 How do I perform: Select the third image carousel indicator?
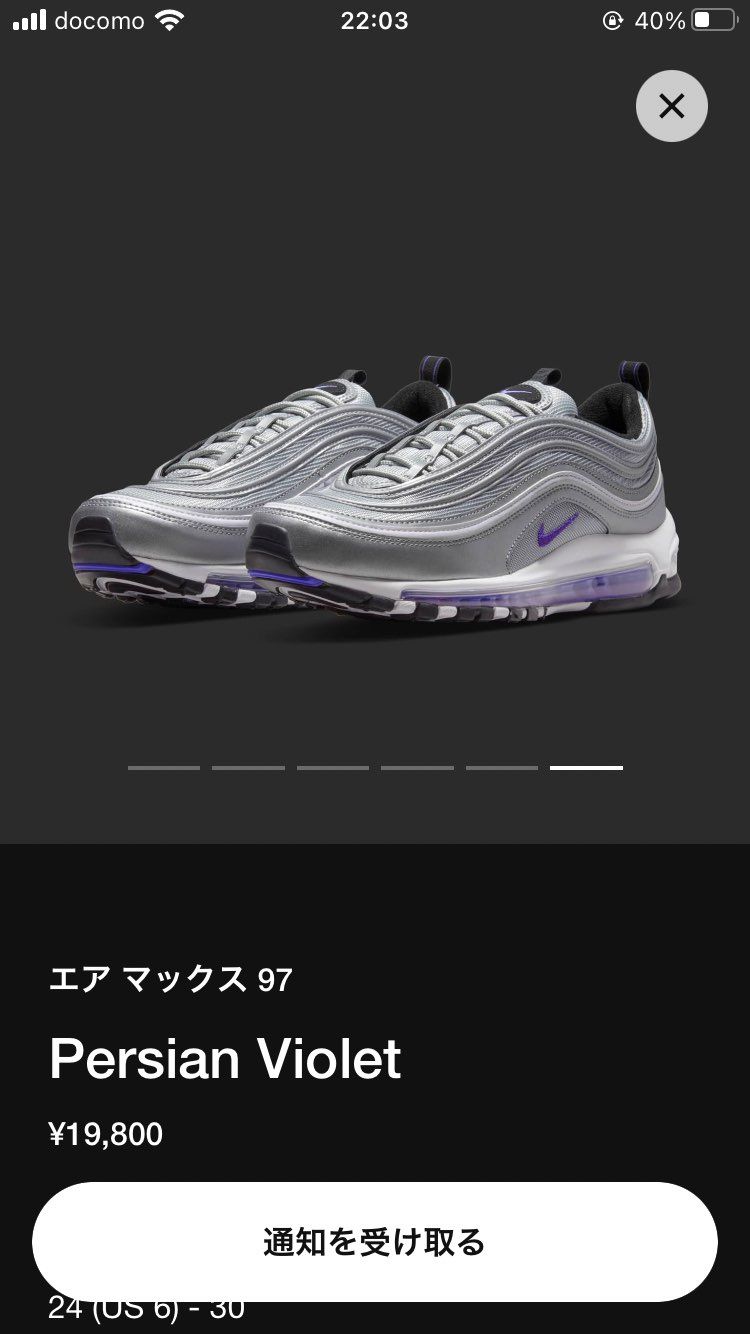click(333, 767)
